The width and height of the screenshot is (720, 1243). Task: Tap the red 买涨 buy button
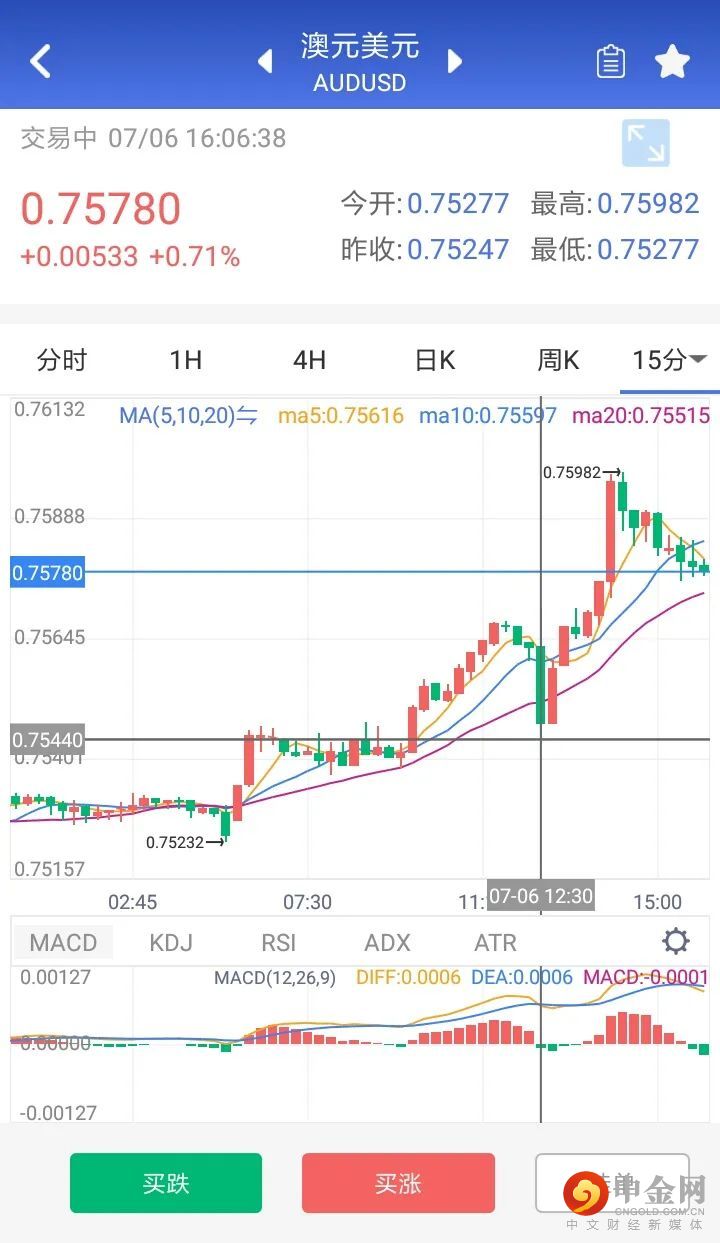pyautogui.click(x=398, y=1183)
